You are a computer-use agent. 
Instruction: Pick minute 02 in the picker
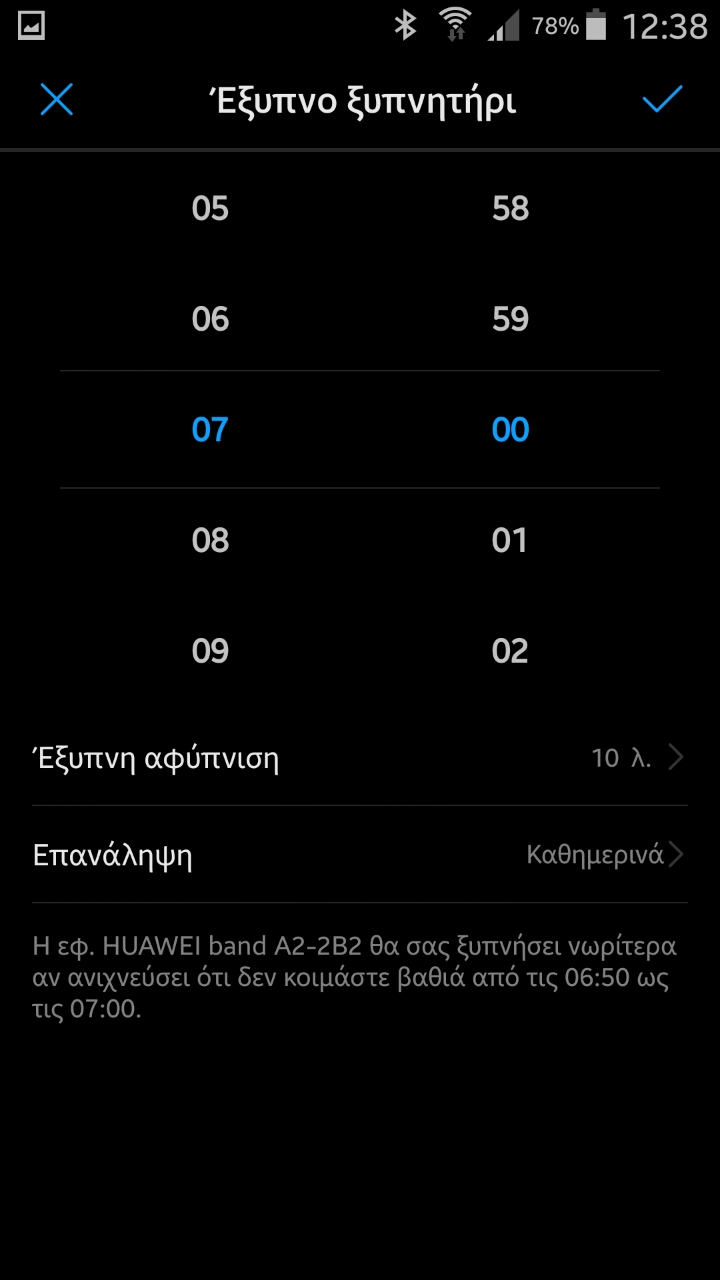point(510,652)
